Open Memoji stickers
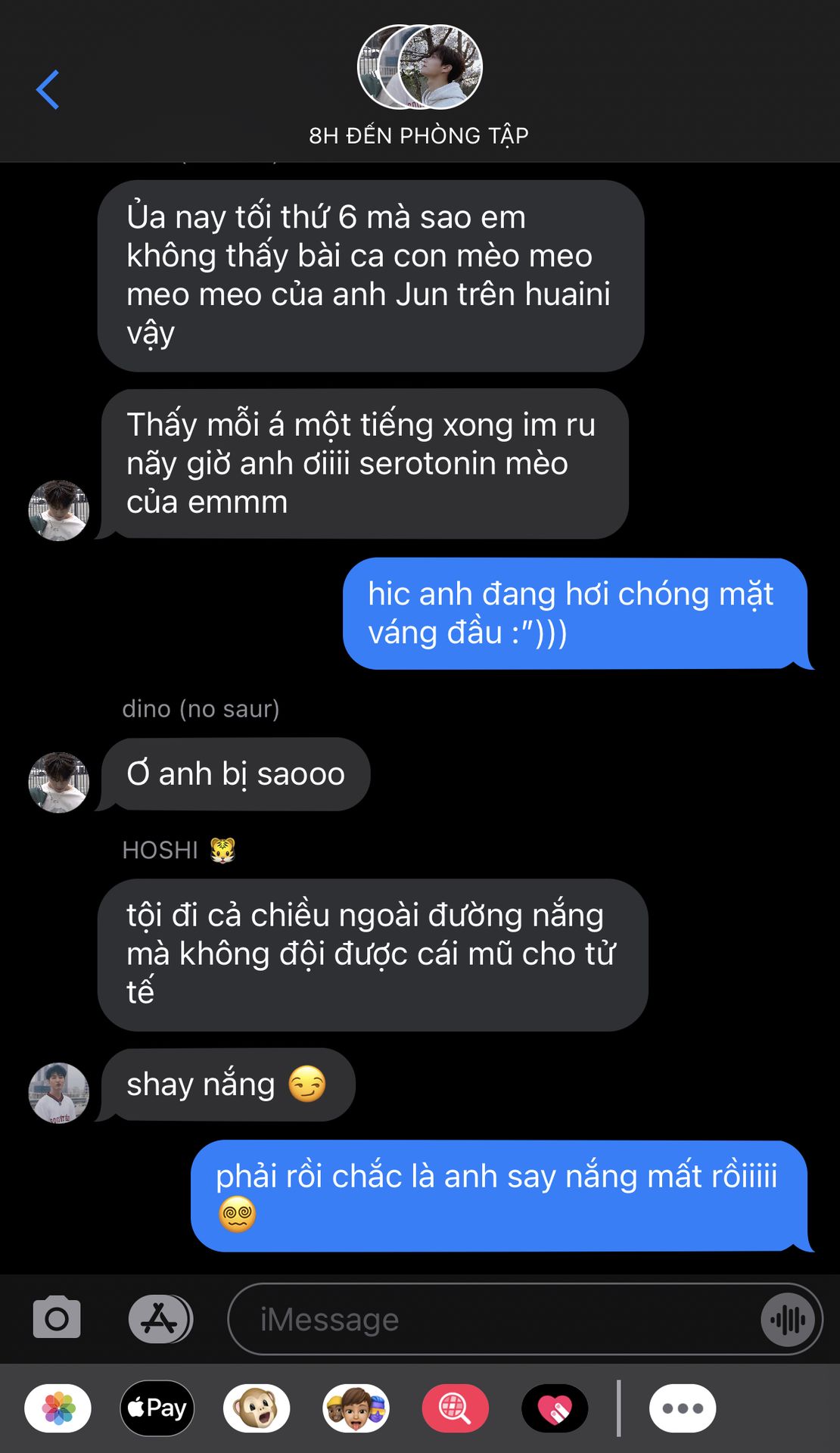840x1453 pixels. pyautogui.click(x=356, y=1408)
